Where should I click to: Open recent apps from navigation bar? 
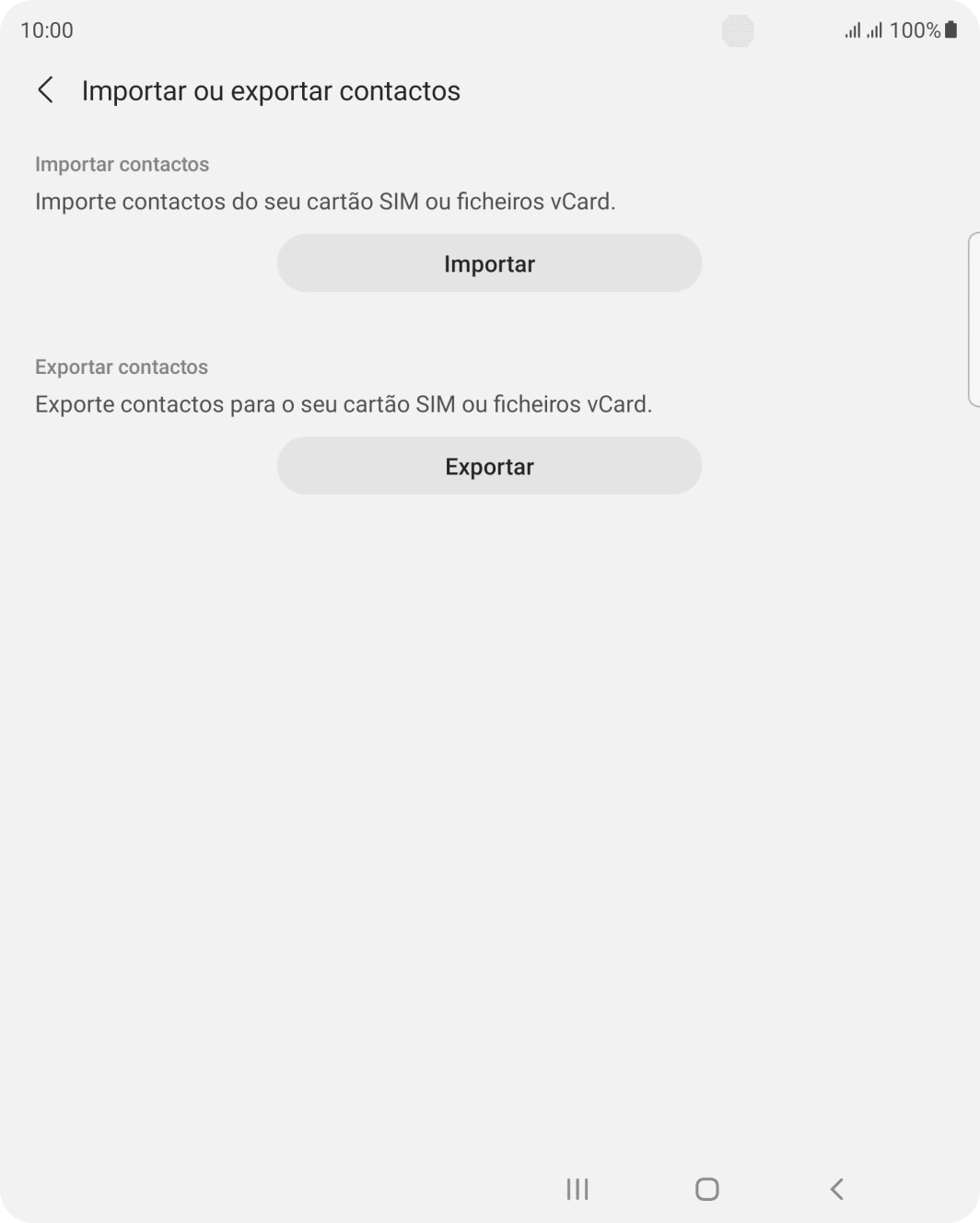(576, 1189)
